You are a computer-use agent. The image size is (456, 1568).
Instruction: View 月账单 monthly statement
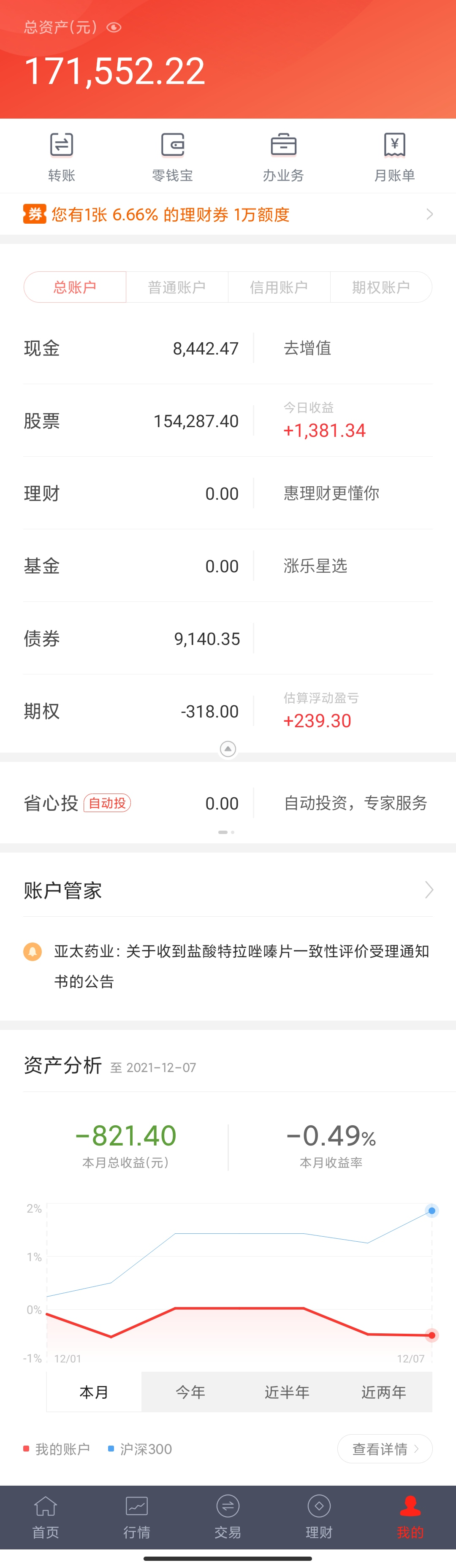[x=394, y=157]
